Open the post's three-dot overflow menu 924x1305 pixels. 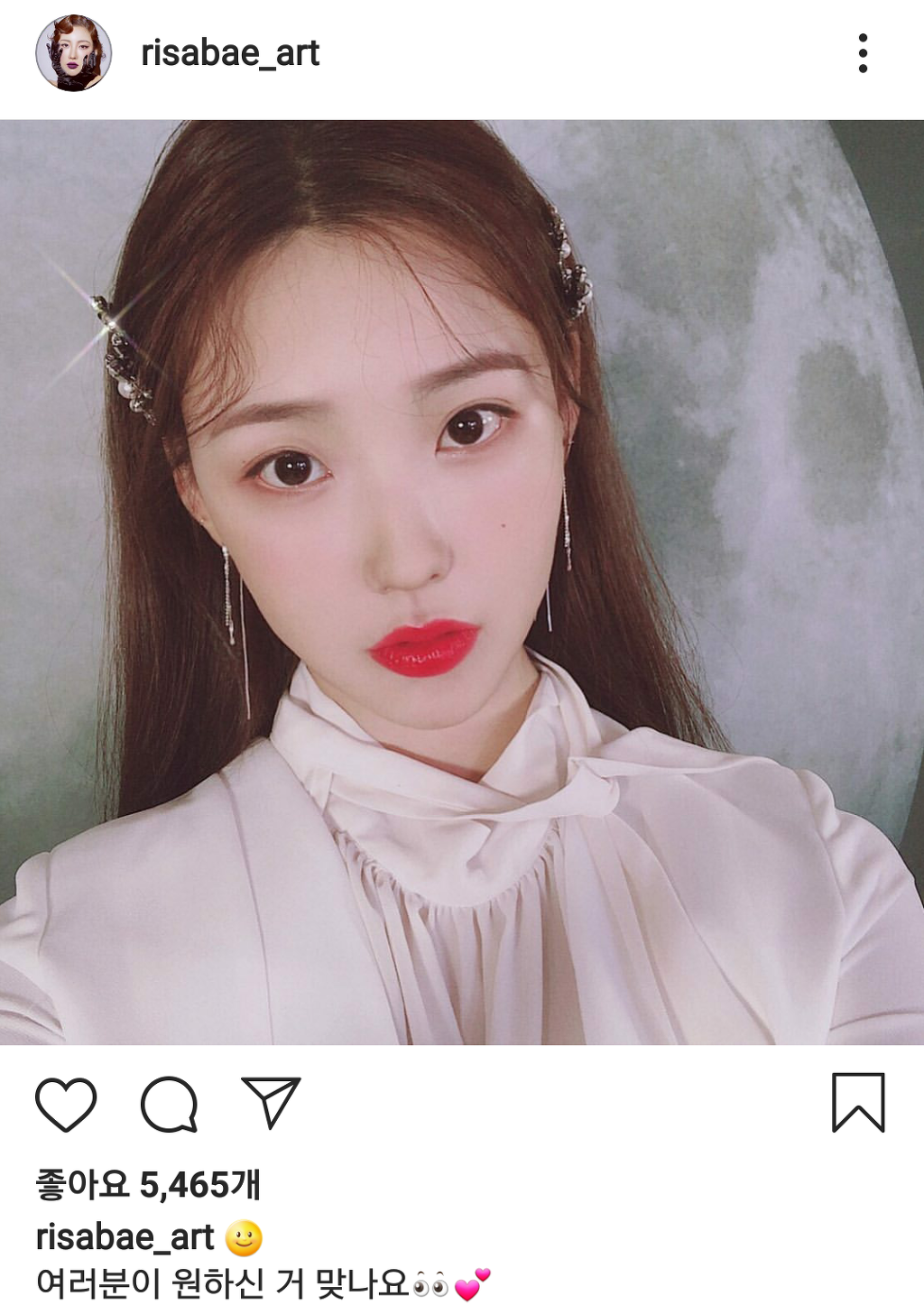pyautogui.click(x=864, y=53)
